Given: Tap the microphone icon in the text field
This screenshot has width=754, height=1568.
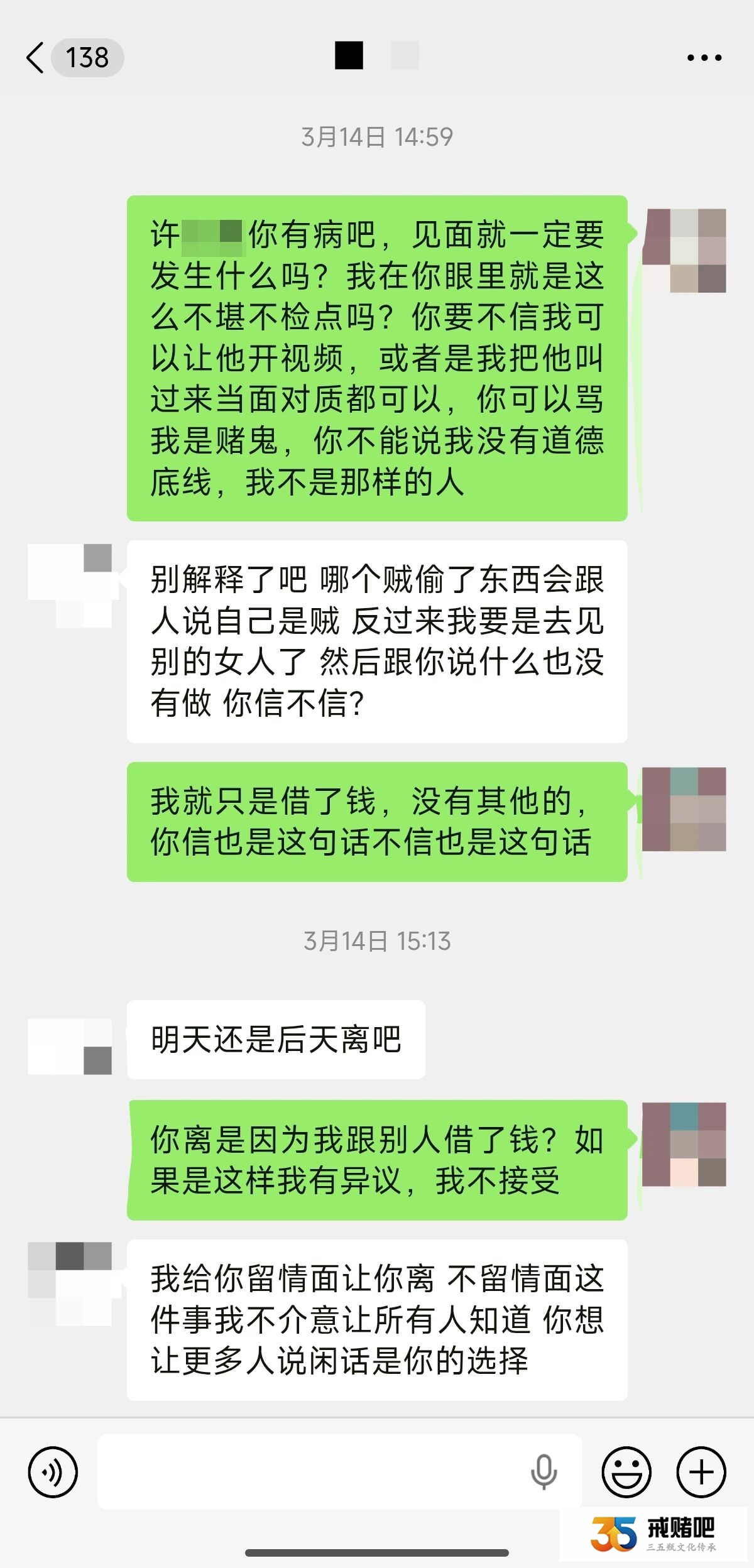Looking at the screenshot, I should pyautogui.click(x=544, y=1472).
